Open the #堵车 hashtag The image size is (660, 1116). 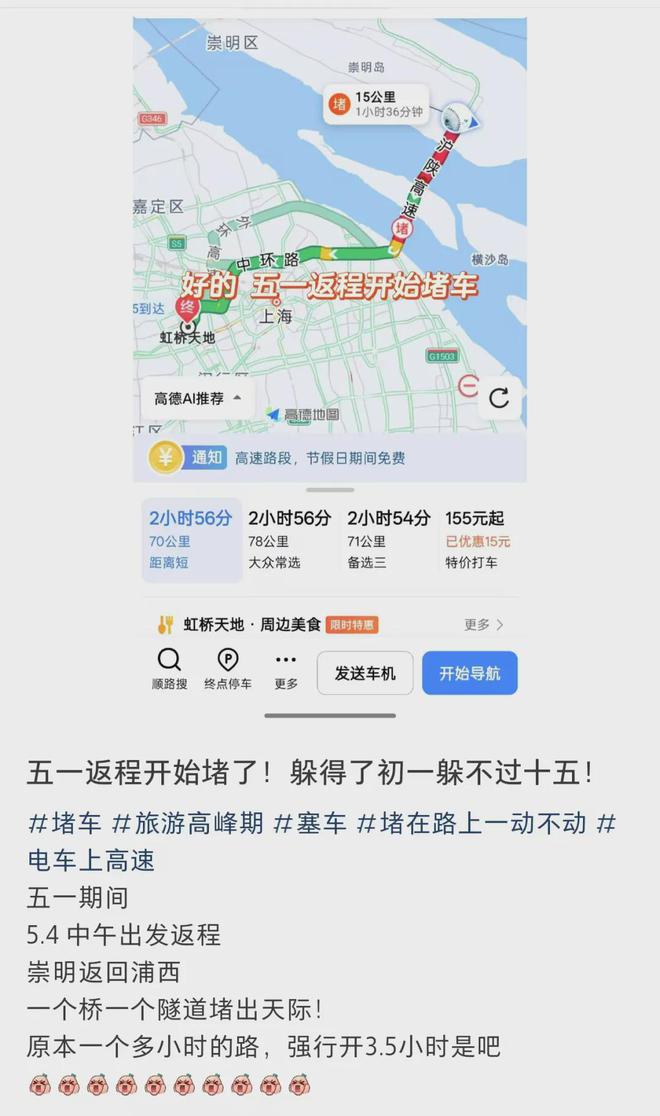click(x=65, y=823)
